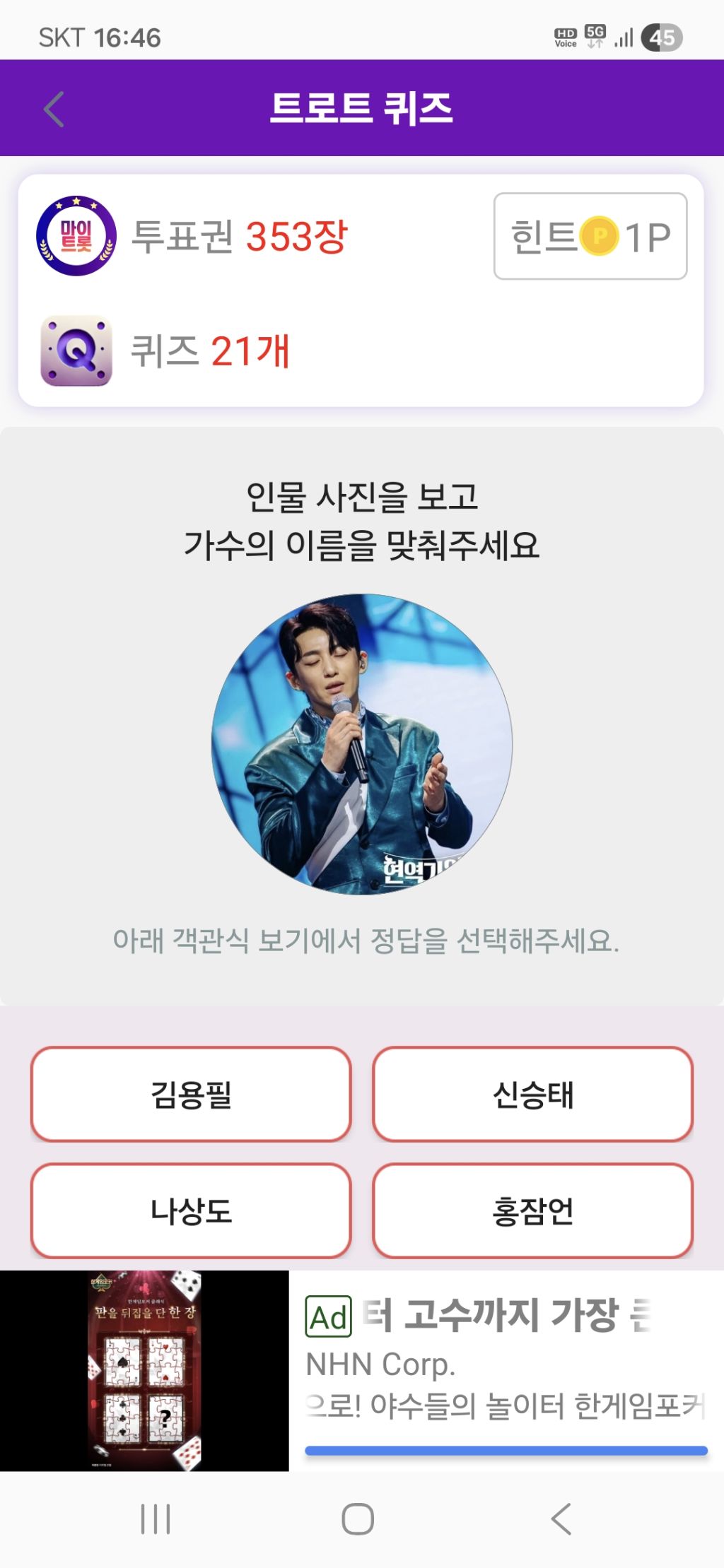Go back using the header arrow
The height and width of the screenshot is (1568, 724).
tap(54, 110)
